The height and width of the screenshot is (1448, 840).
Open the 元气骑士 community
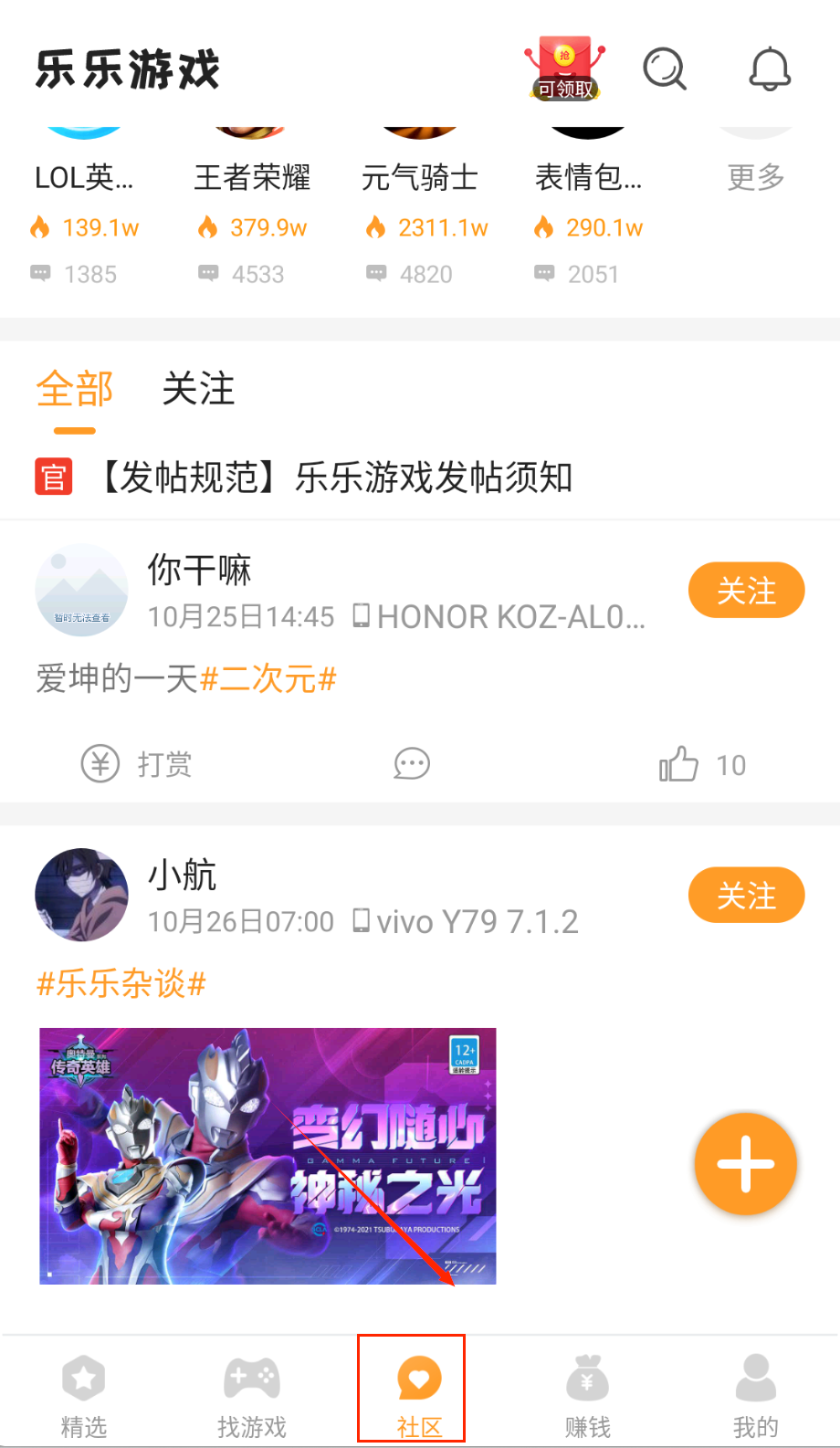coord(420,177)
